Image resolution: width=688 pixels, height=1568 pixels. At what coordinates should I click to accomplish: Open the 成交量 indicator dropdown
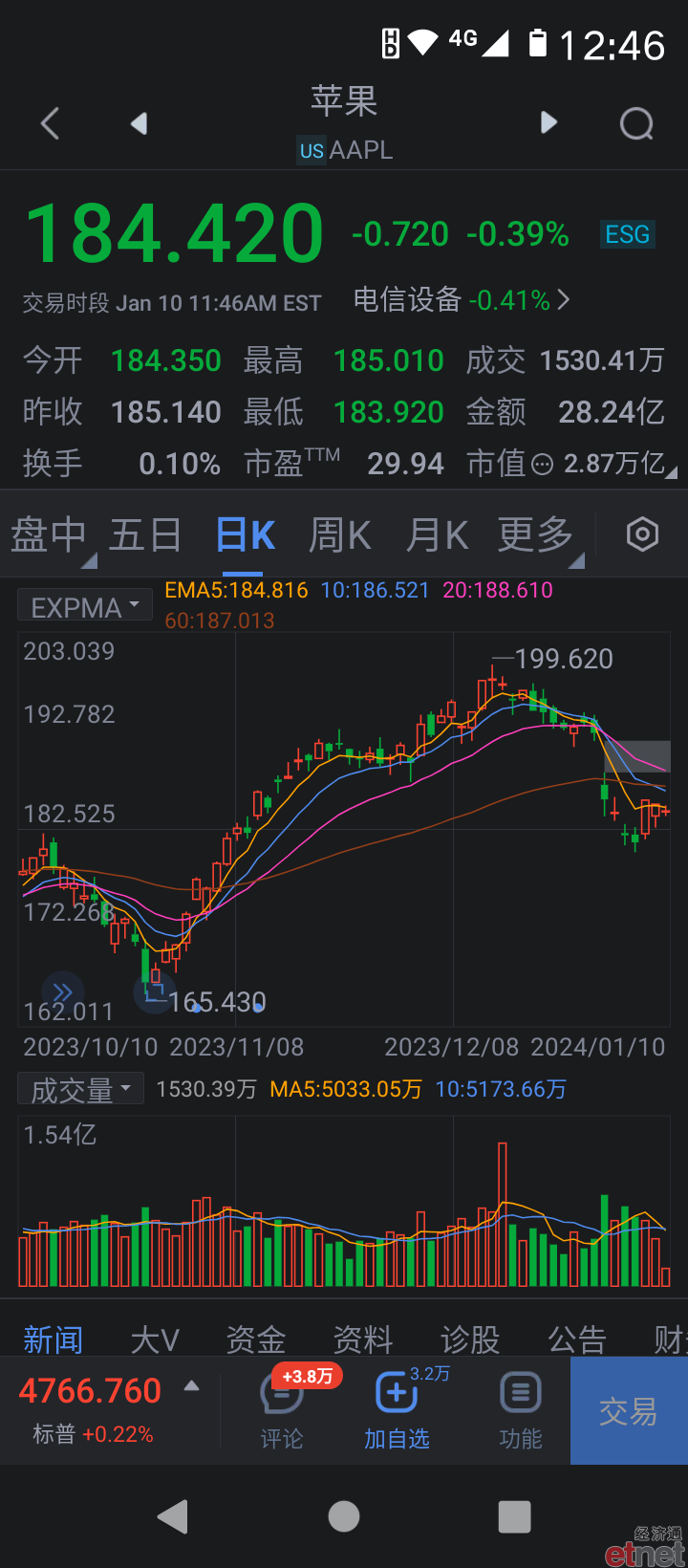click(x=81, y=1089)
